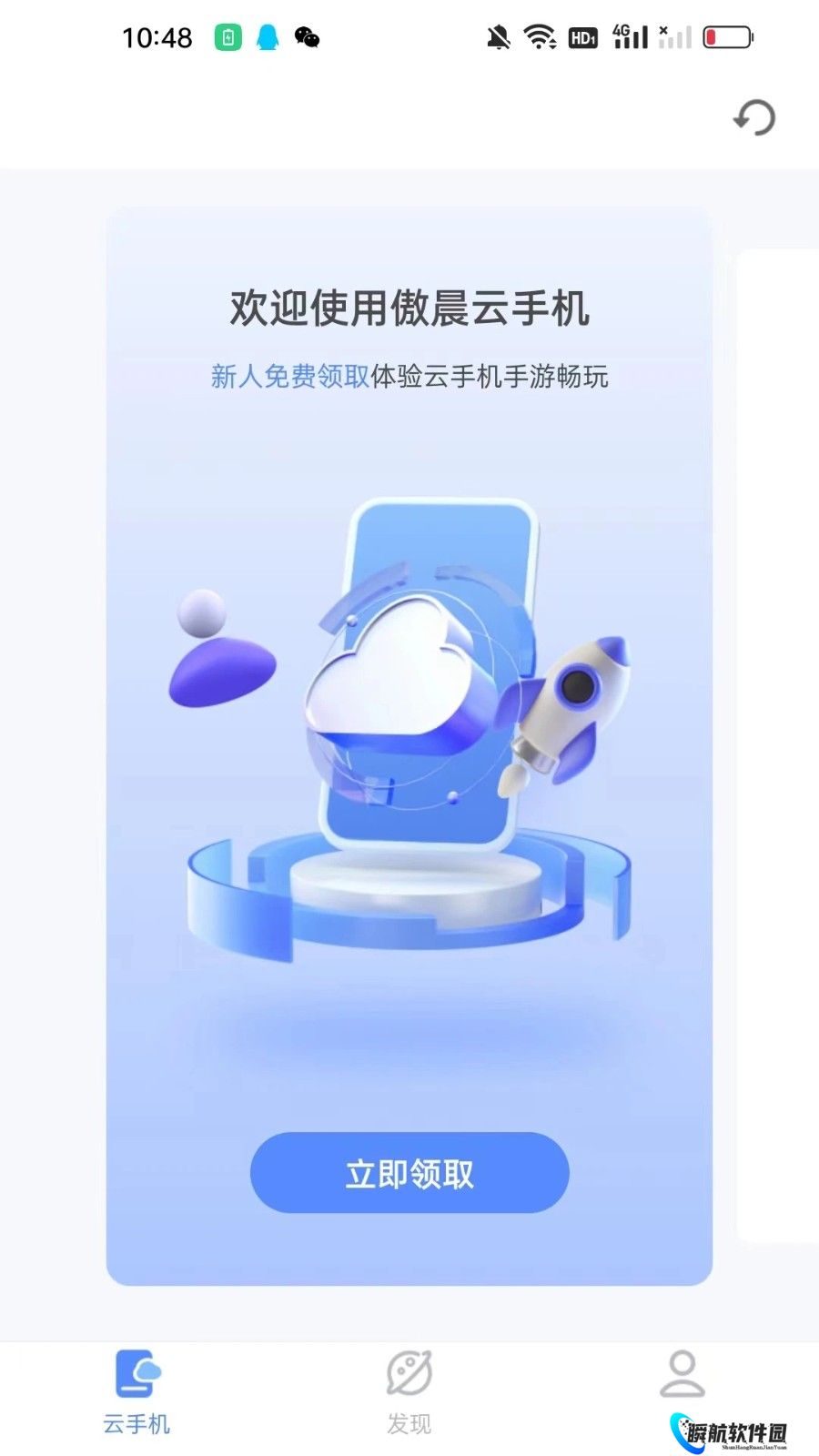Tap the refresh icon at top right
Screen dimensions: 819x1456
click(754, 117)
